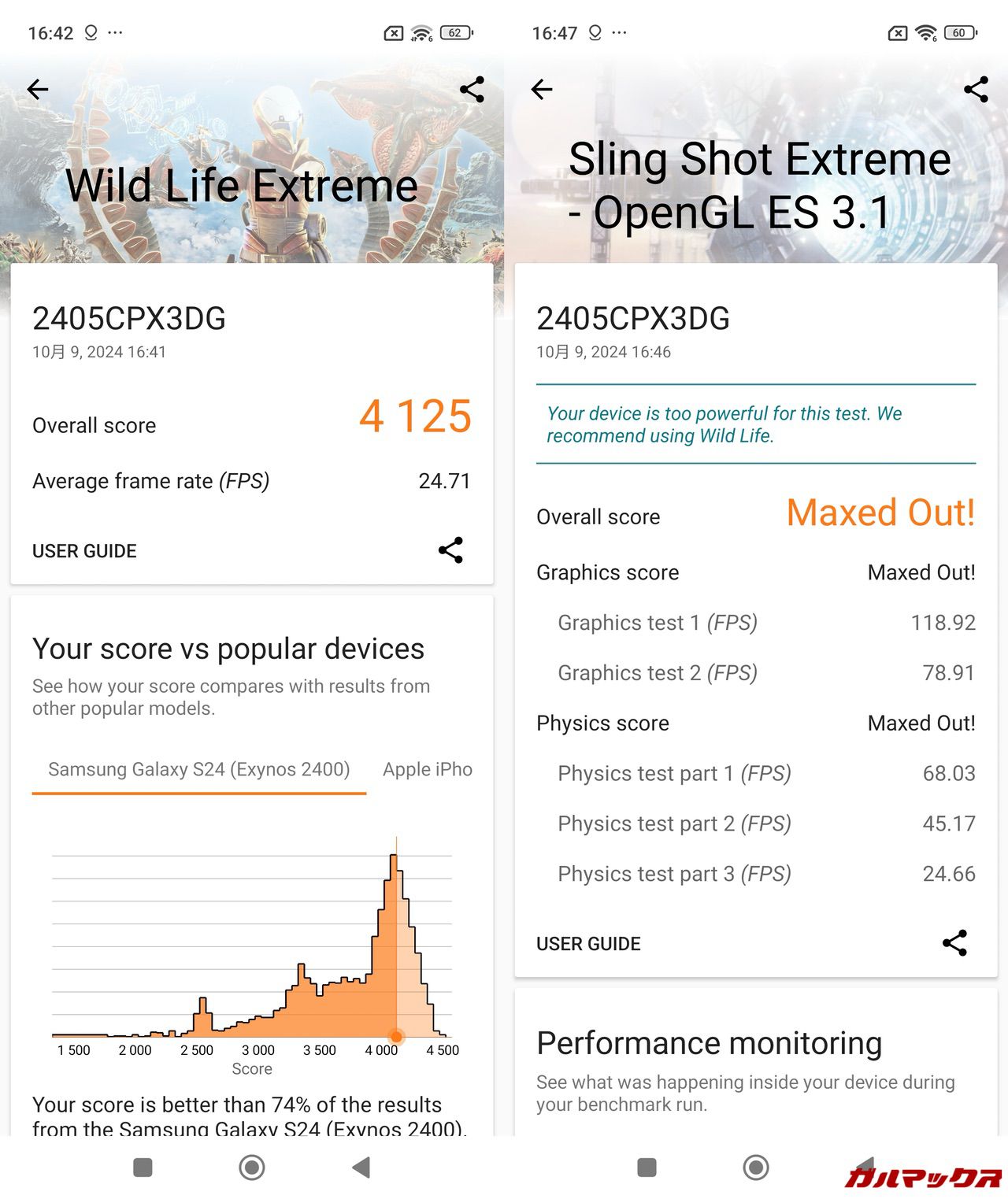The width and height of the screenshot is (1008, 1199).
Task: Tap system home button under Wild Life screen
Action: pyautogui.click(x=252, y=1168)
